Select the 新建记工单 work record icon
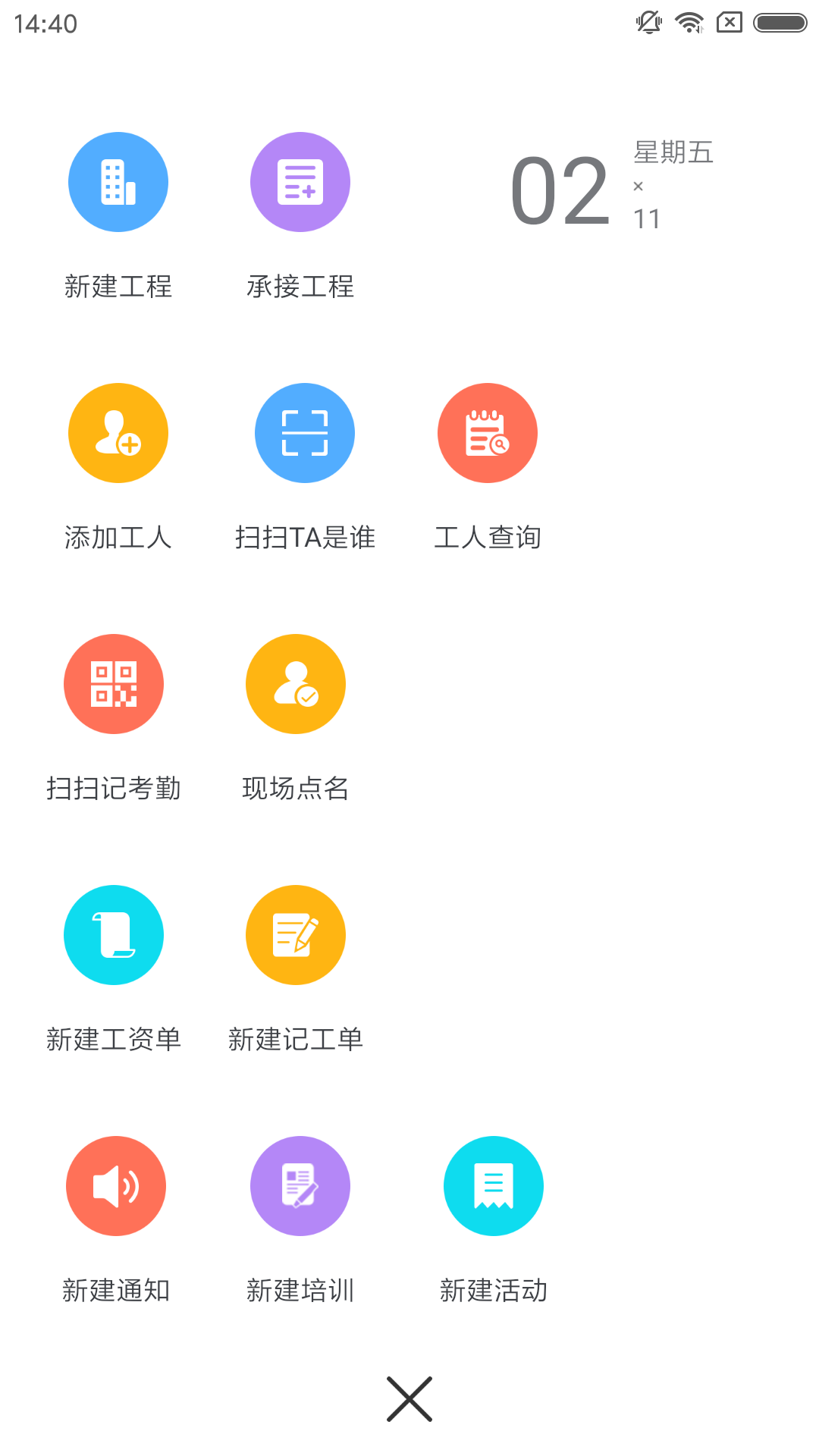This screenshot has height=1456, width=819. (x=296, y=935)
